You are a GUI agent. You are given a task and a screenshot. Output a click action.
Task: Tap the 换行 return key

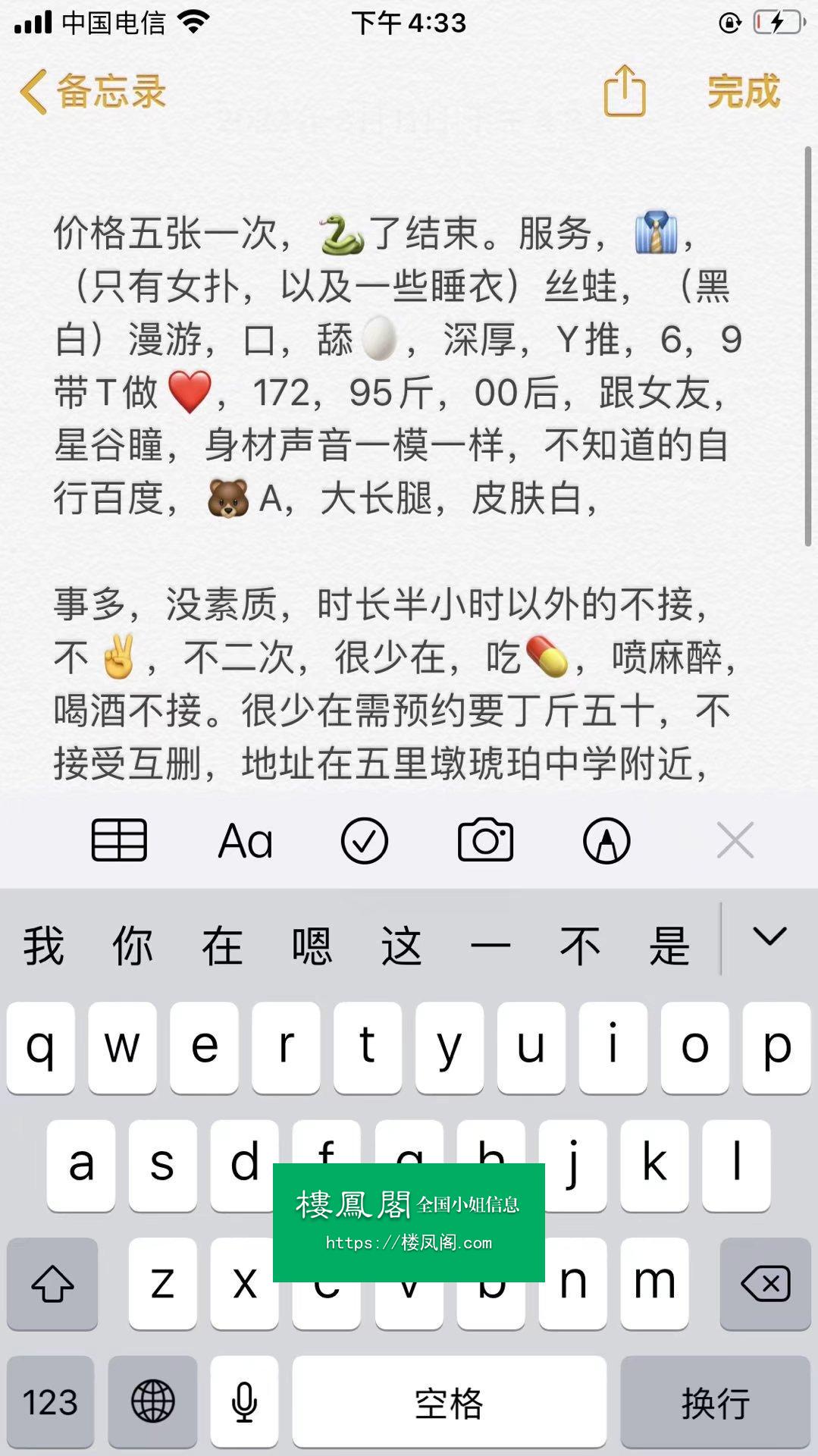(715, 1401)
